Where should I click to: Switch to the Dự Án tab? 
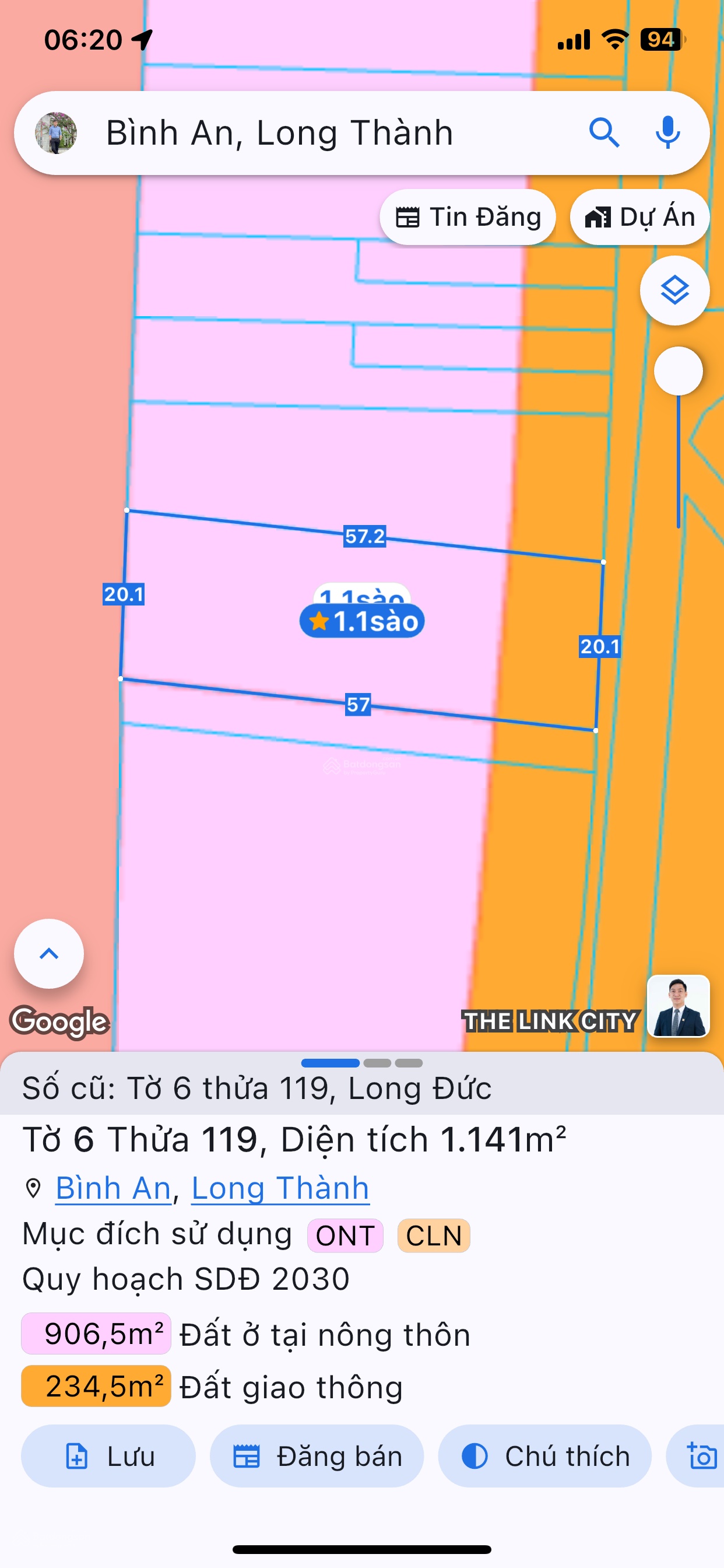(x=639, y=216)
